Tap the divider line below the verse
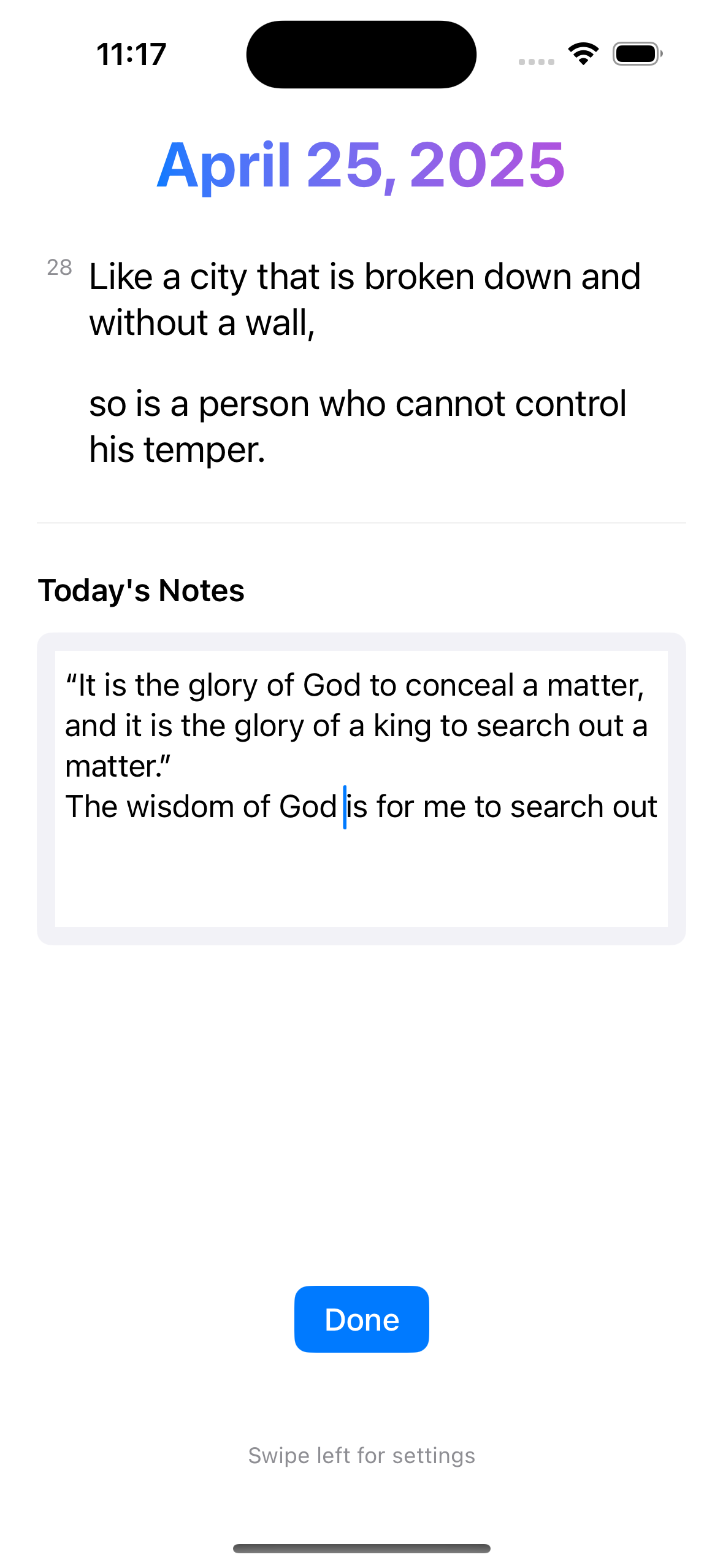This screenshot has width=723, height=1568. (x=361, y=522)
